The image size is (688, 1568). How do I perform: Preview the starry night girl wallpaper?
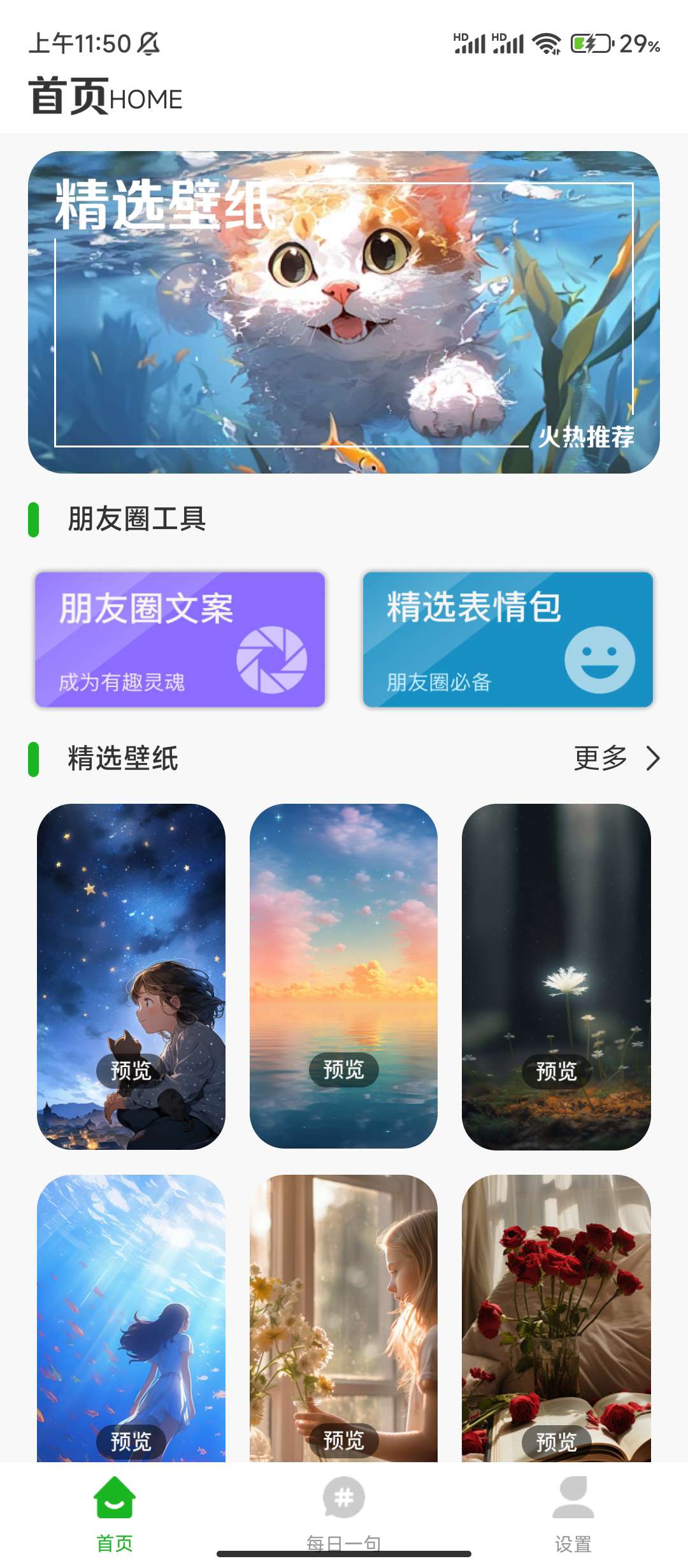(130, 1071)
